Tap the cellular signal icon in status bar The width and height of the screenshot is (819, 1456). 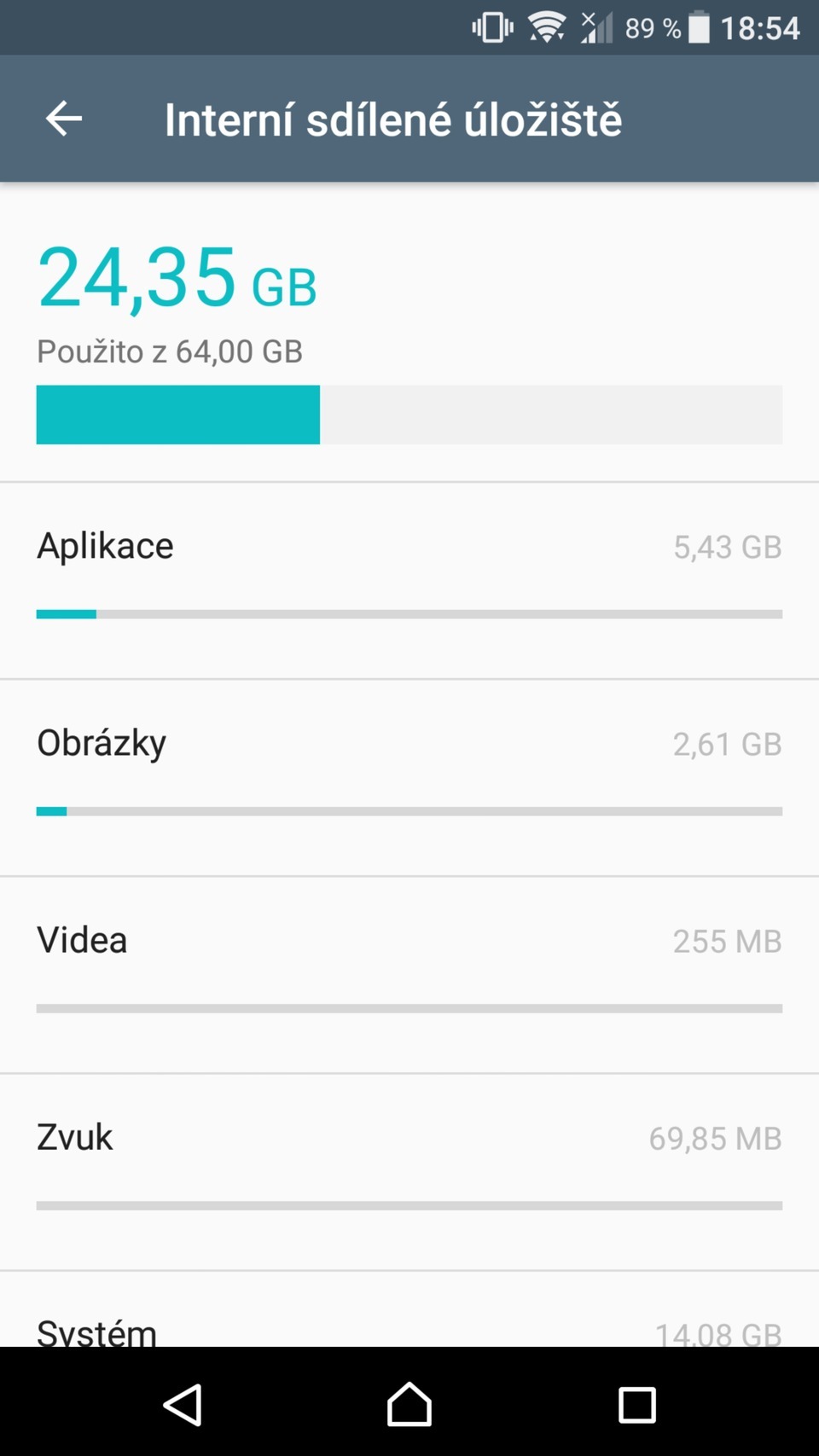pyautogui.click(x=599, y=26)
